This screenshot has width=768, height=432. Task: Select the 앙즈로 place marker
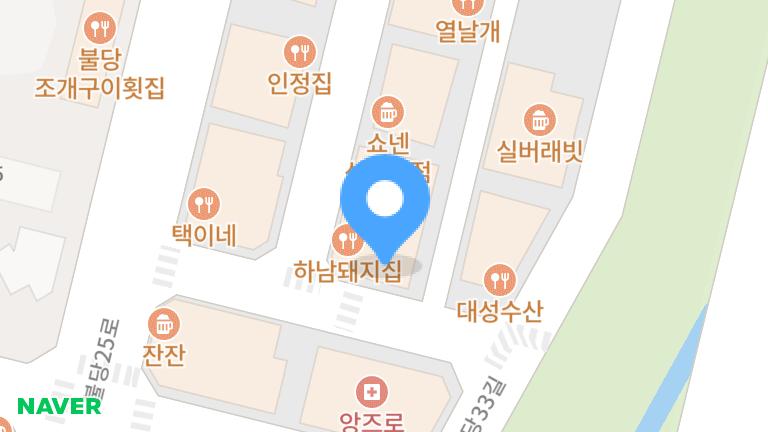pos(373,391)
